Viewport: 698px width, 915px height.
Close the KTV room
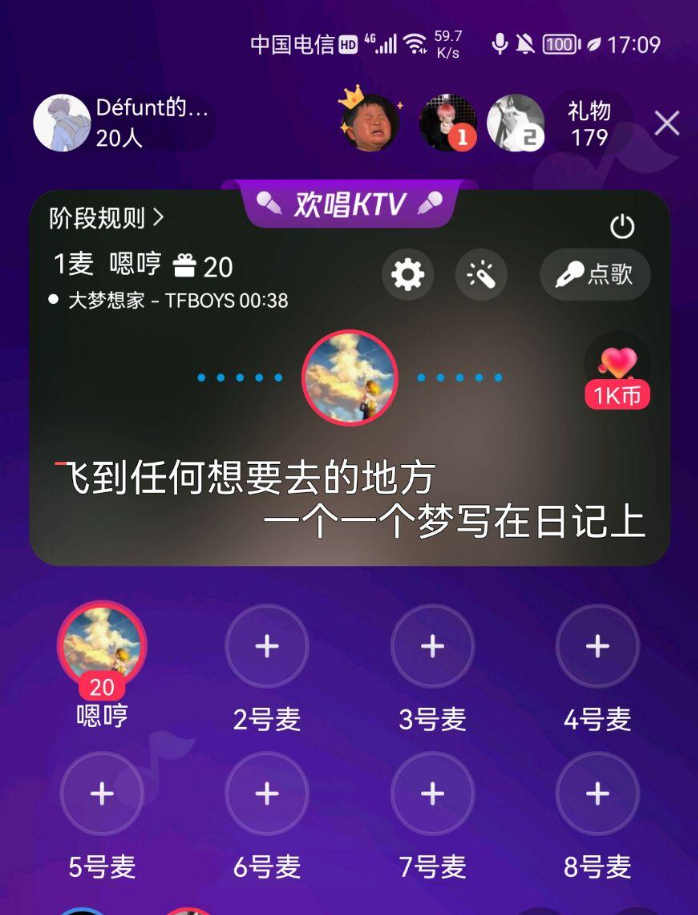pos(667,124)
